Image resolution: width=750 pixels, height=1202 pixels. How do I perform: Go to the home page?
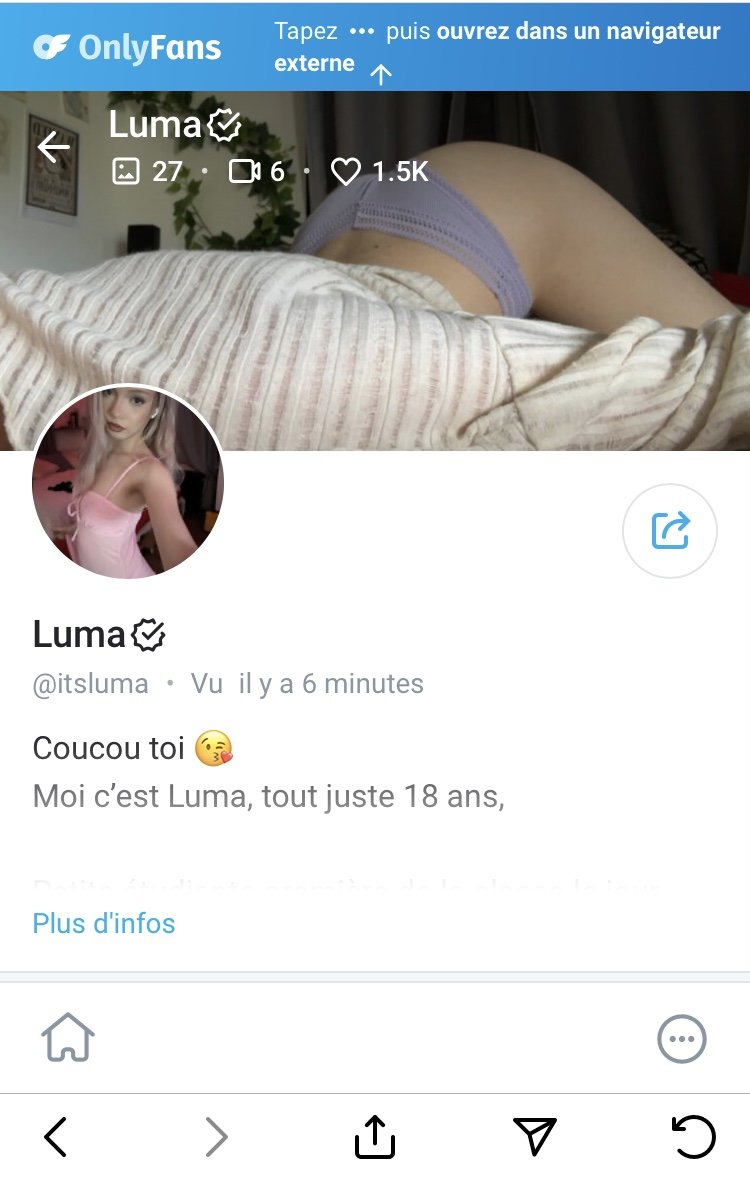68,1038
